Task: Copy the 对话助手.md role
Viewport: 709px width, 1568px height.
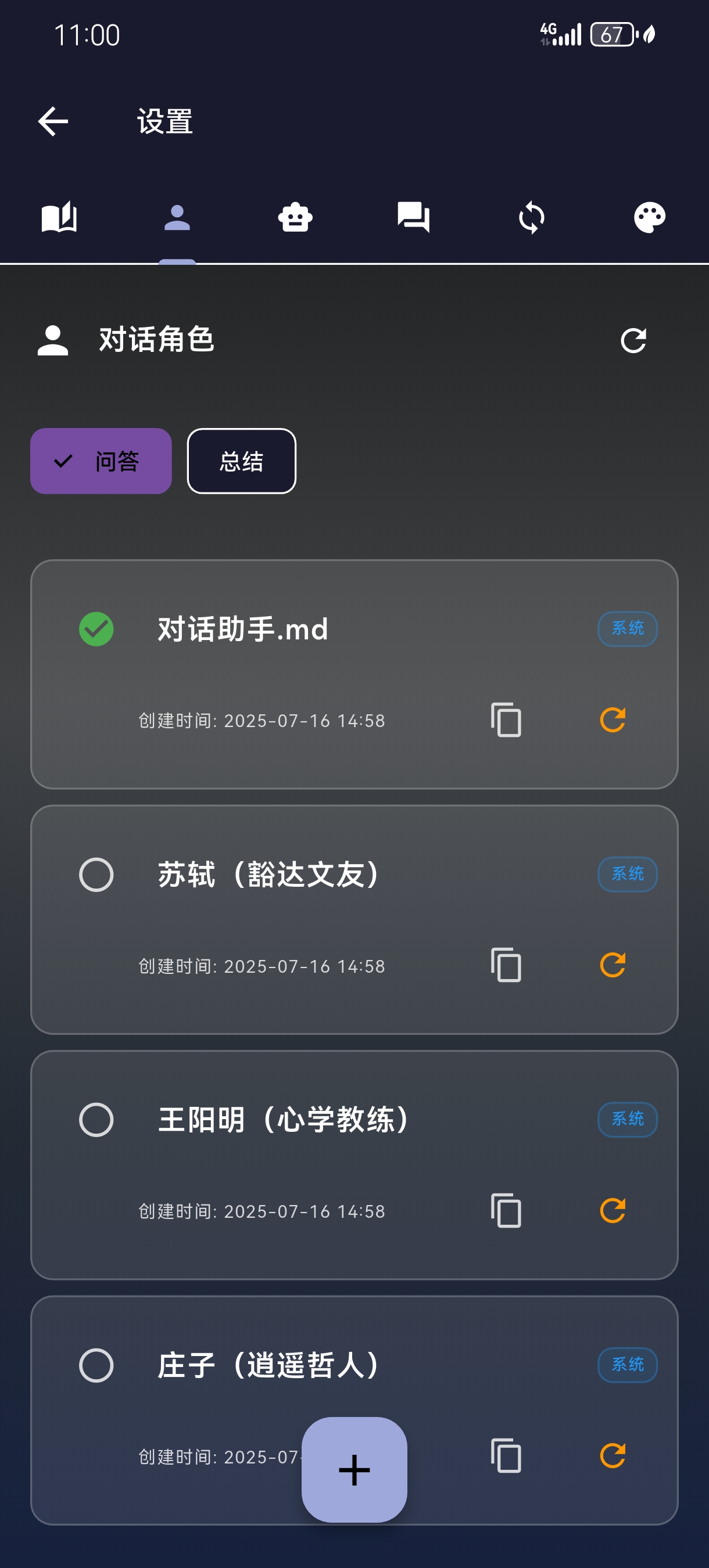Action: pos(506,720)
